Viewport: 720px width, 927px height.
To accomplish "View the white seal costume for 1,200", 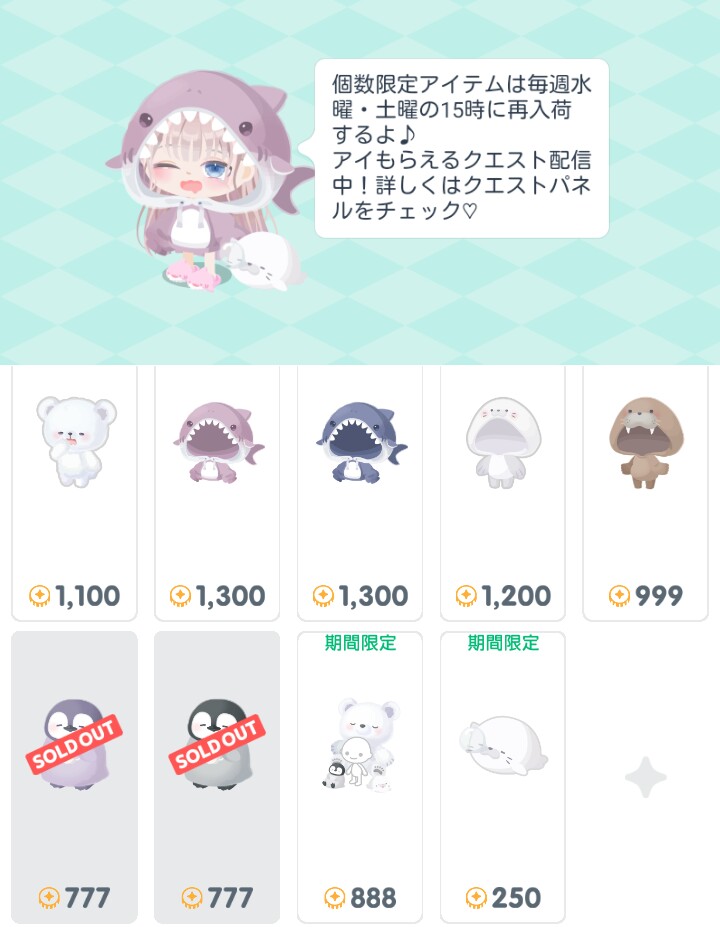I will [503, 490].
